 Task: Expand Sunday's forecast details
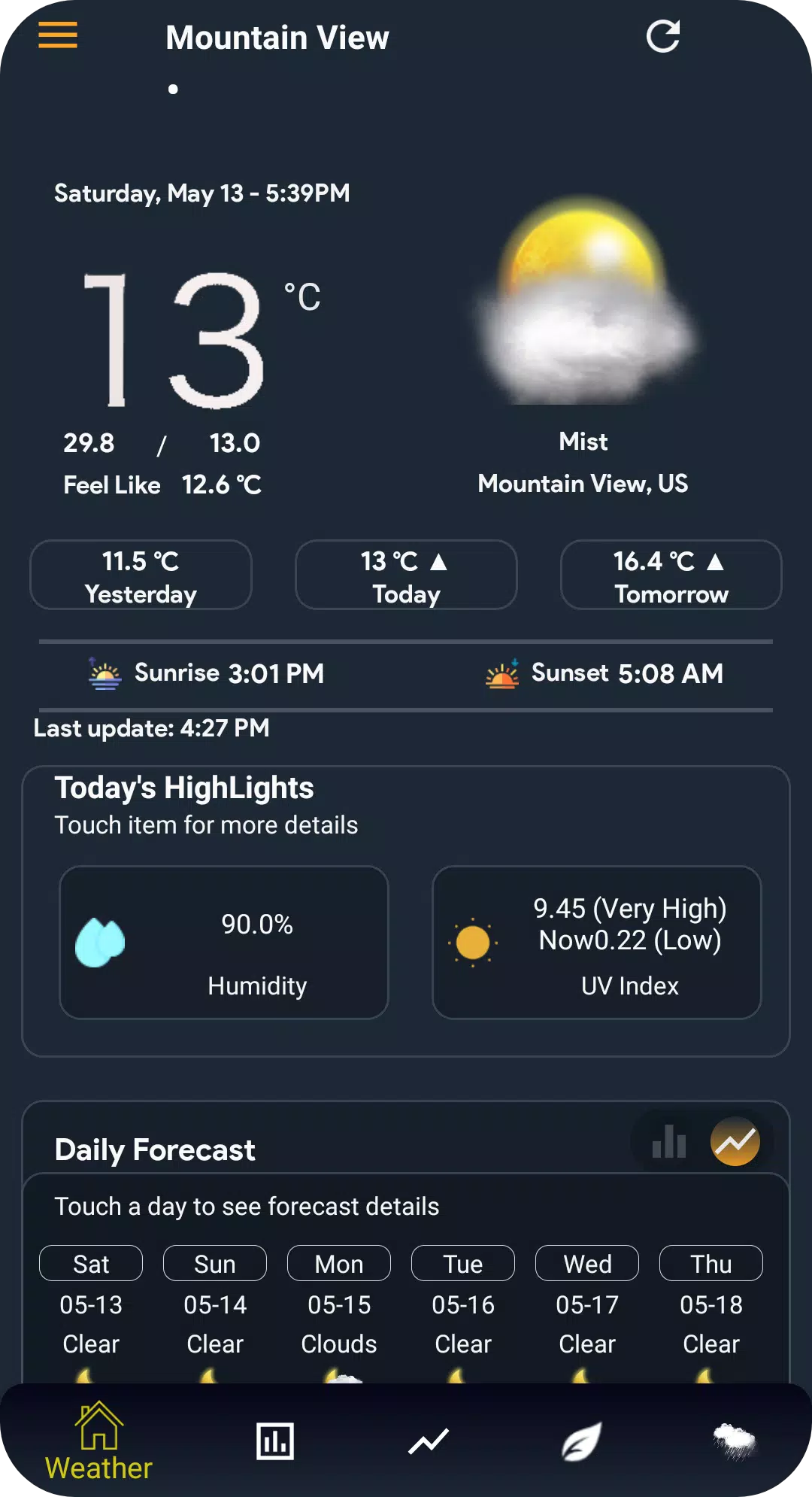point(214,1263)
